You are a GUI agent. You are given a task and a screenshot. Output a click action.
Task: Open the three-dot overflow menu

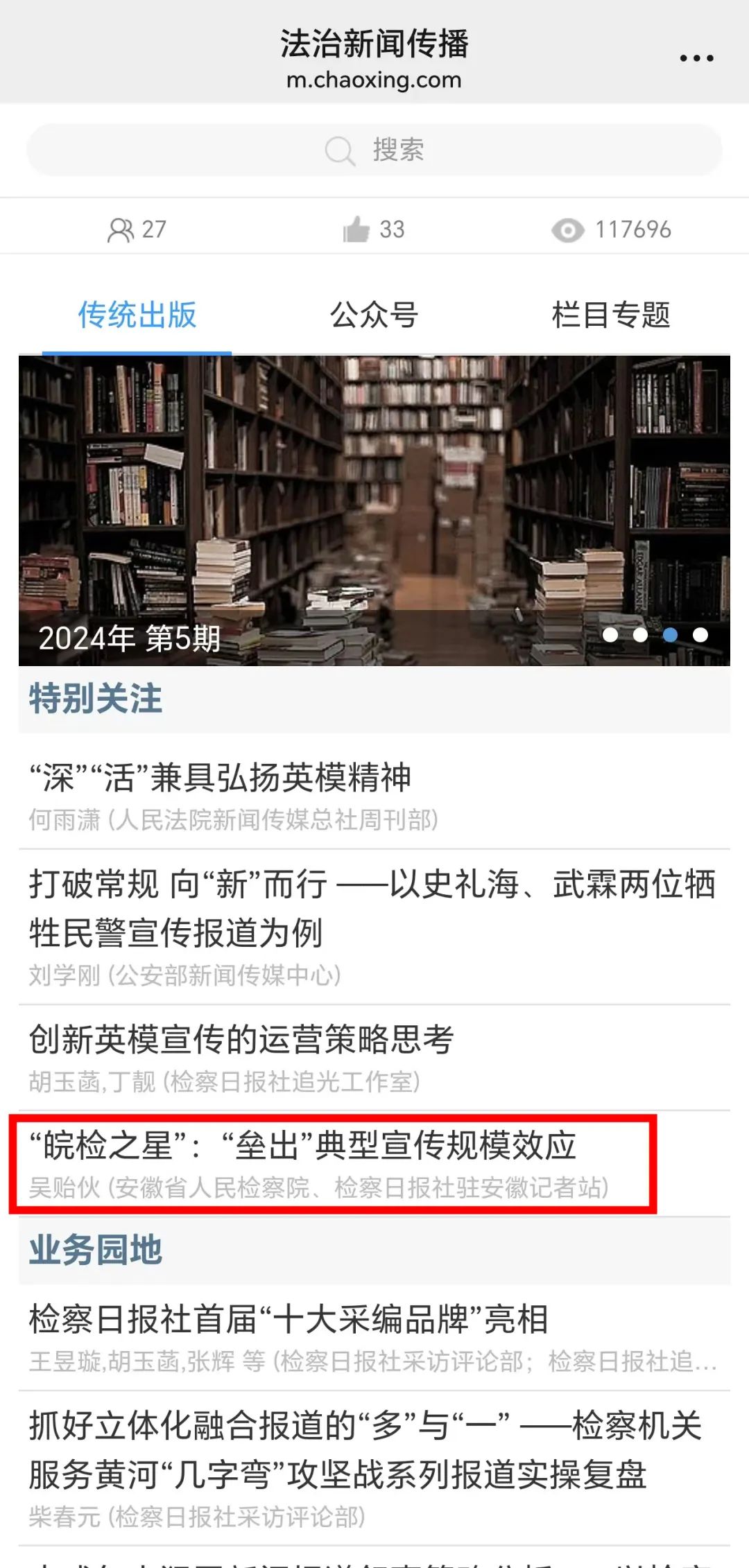(x=696, y=58)
